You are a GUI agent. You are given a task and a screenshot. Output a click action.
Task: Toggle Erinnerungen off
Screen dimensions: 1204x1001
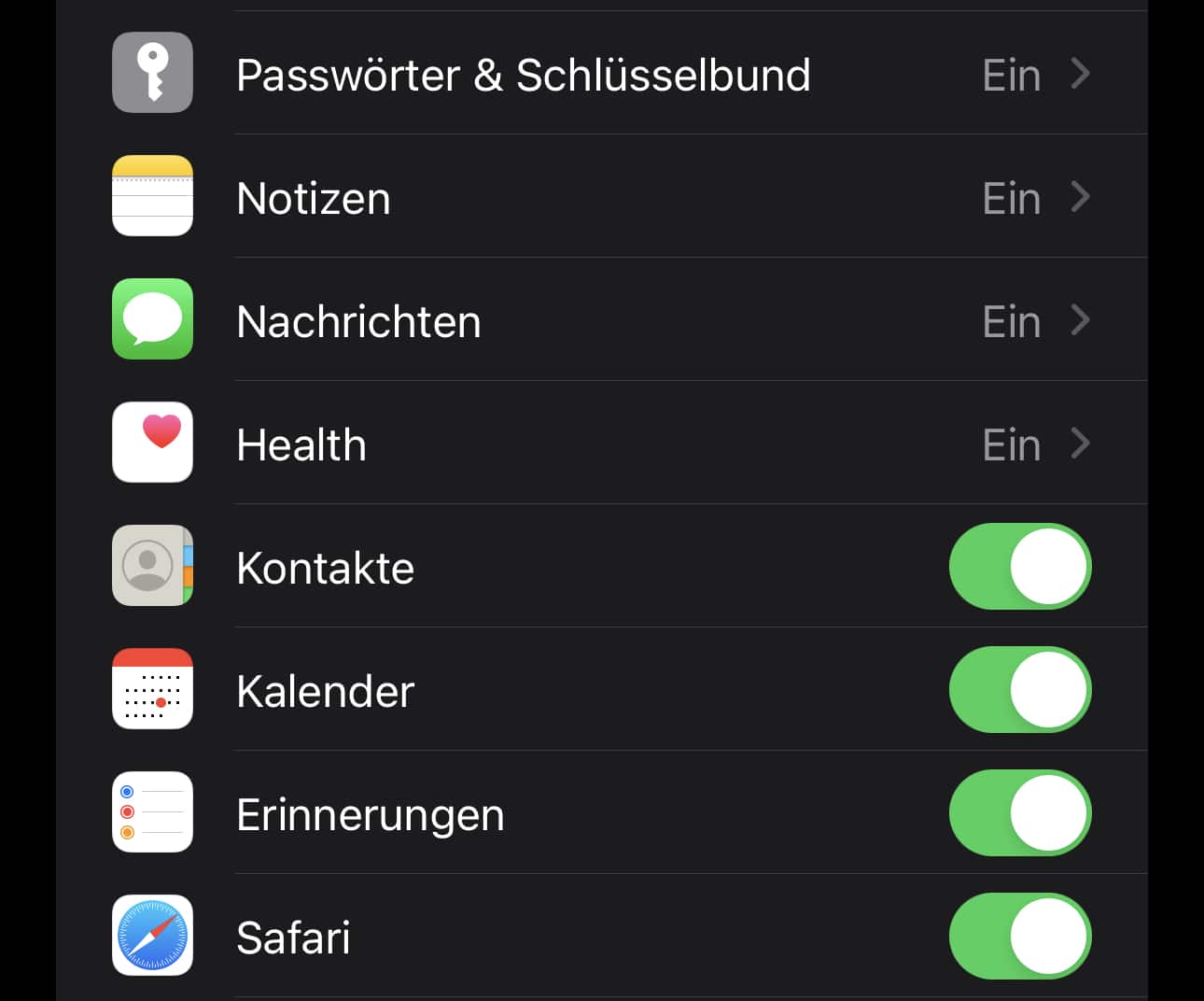pyautogui.click(x=1019, y=813)
